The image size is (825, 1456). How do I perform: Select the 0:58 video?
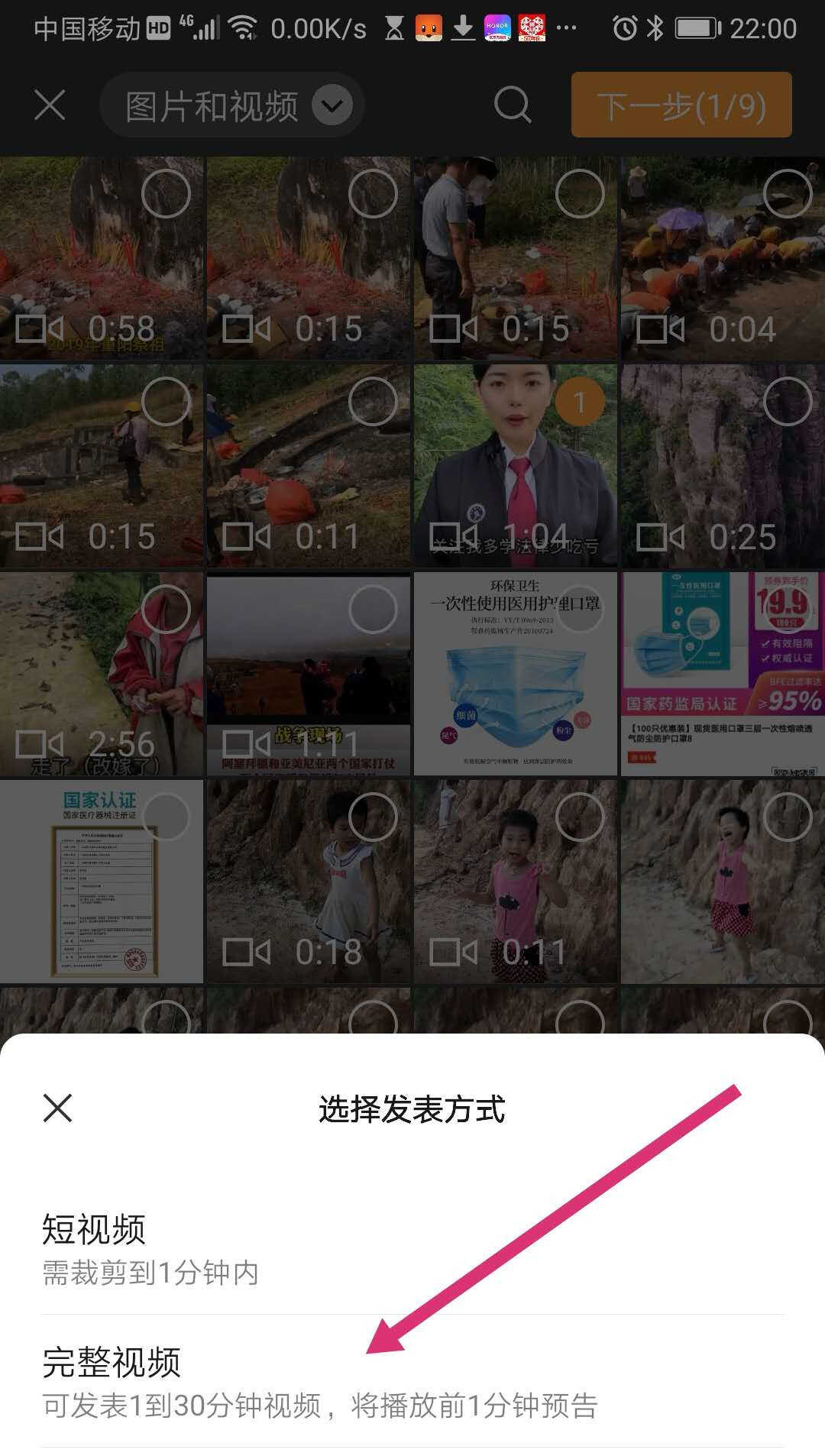pyautogui.click(x=166, y=194)
